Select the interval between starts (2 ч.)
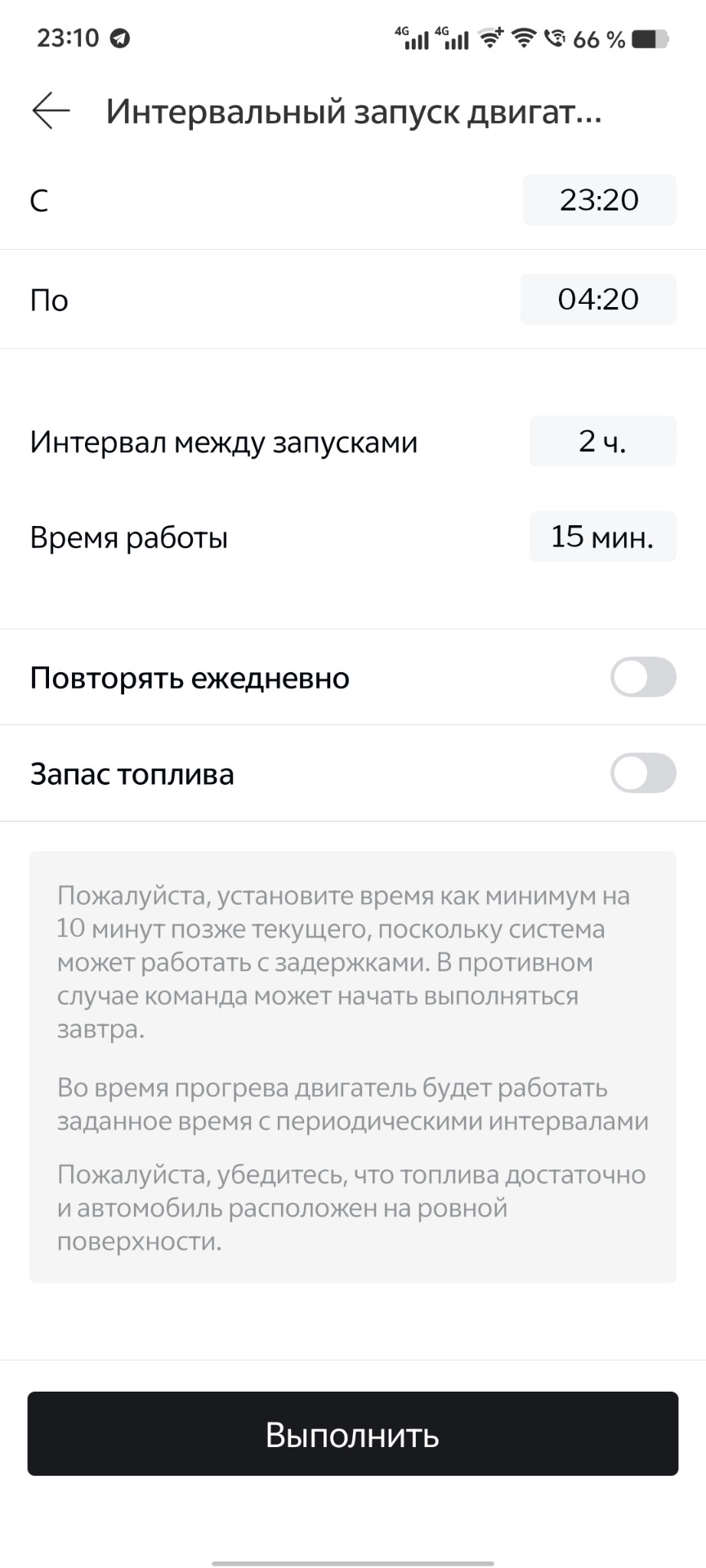Image resolution: width=706 pixels, height=1568 pixels. (602, 442)
